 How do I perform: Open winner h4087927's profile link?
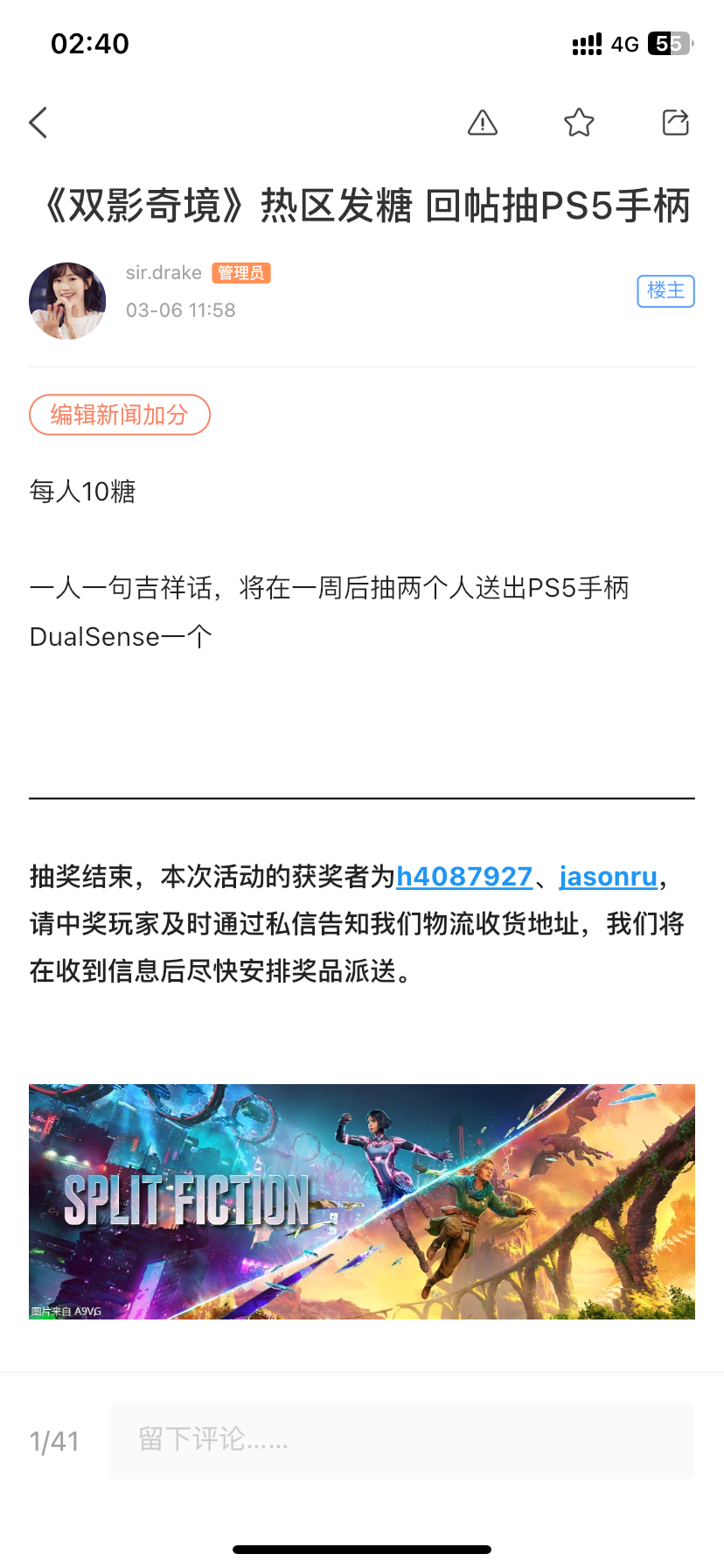pyautogui.click(x=464, y=877)
